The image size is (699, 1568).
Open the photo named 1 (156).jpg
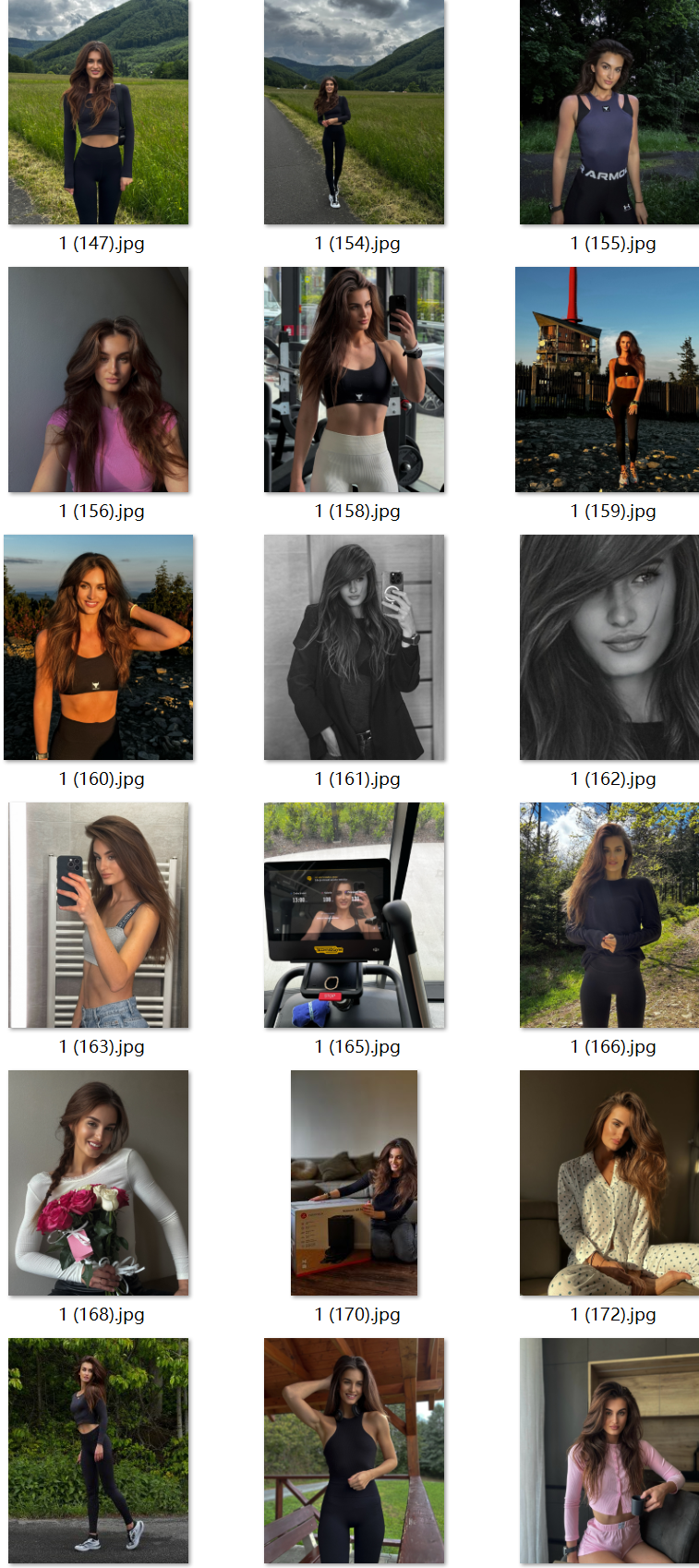(x=98, y=380)
